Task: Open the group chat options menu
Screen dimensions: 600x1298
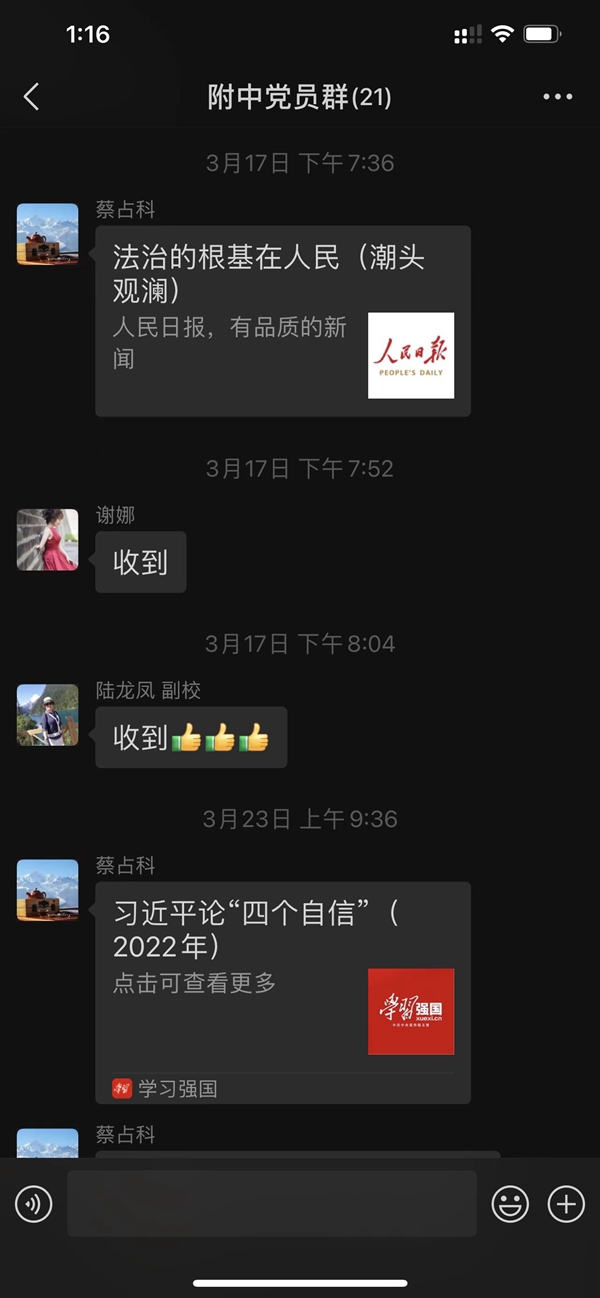Action: 557,97
